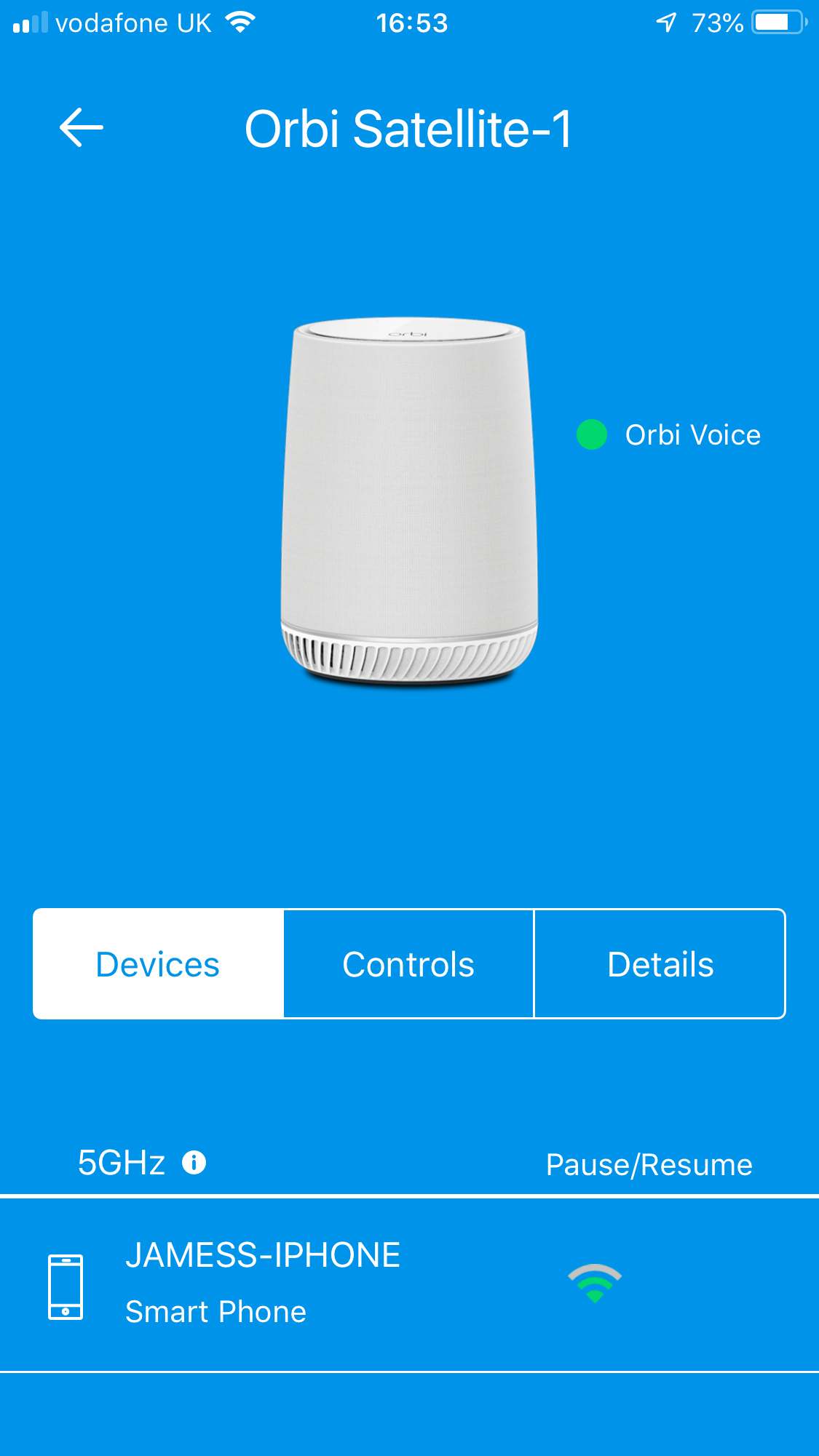
Task: Tap the info icon next to 5GHz
Action: point(194,1162)
